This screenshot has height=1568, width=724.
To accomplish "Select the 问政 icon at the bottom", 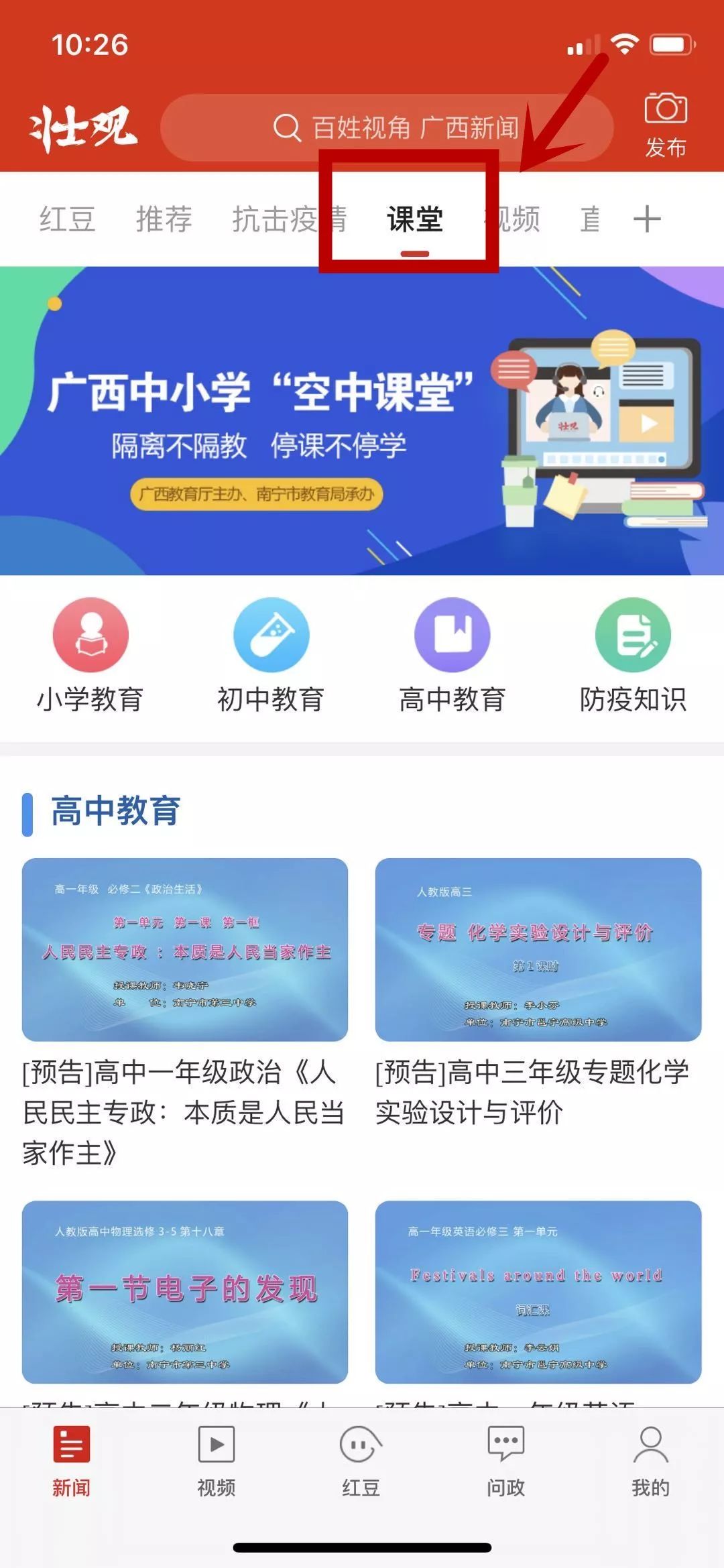I will 504,1454.
